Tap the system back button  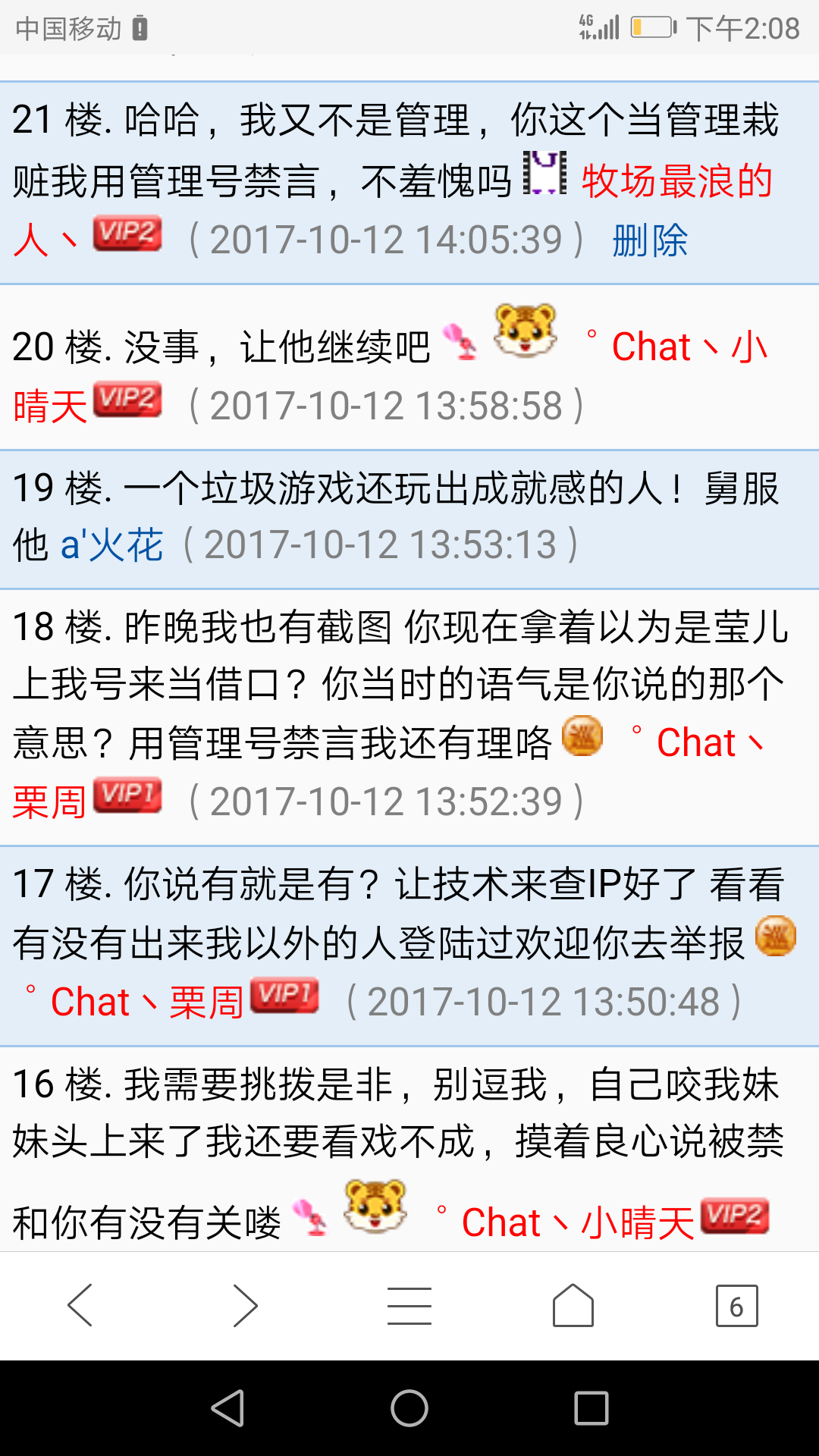click(x=227, y=1408)
